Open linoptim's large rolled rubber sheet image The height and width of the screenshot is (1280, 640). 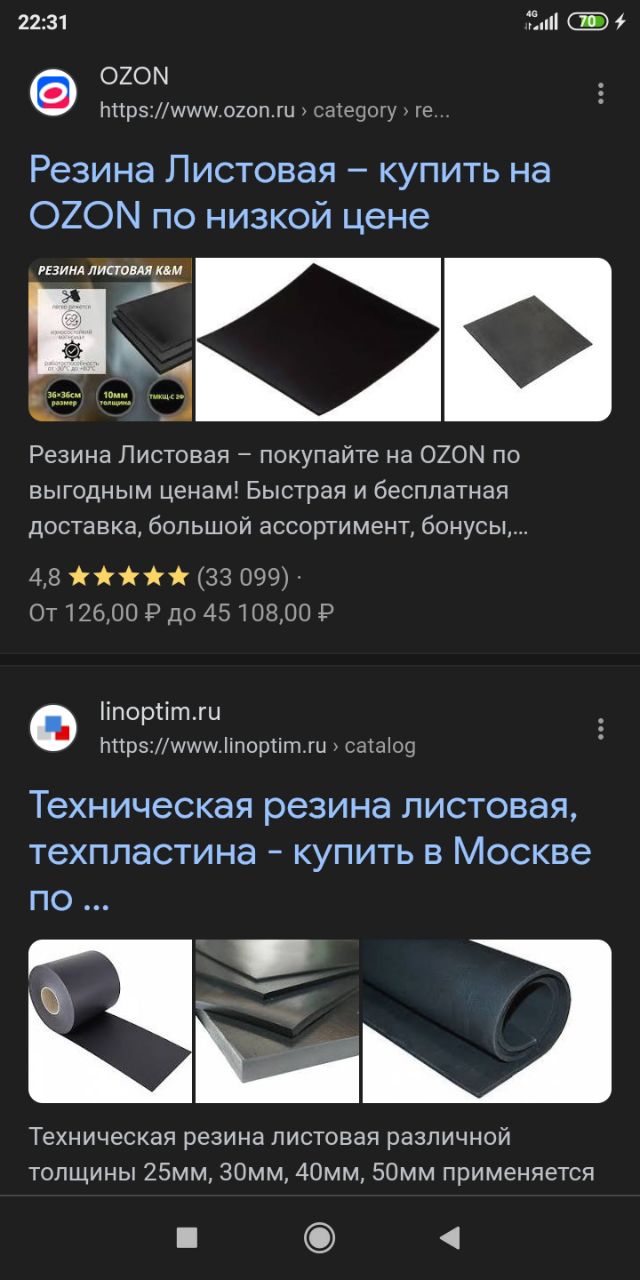pos(487,1021)
